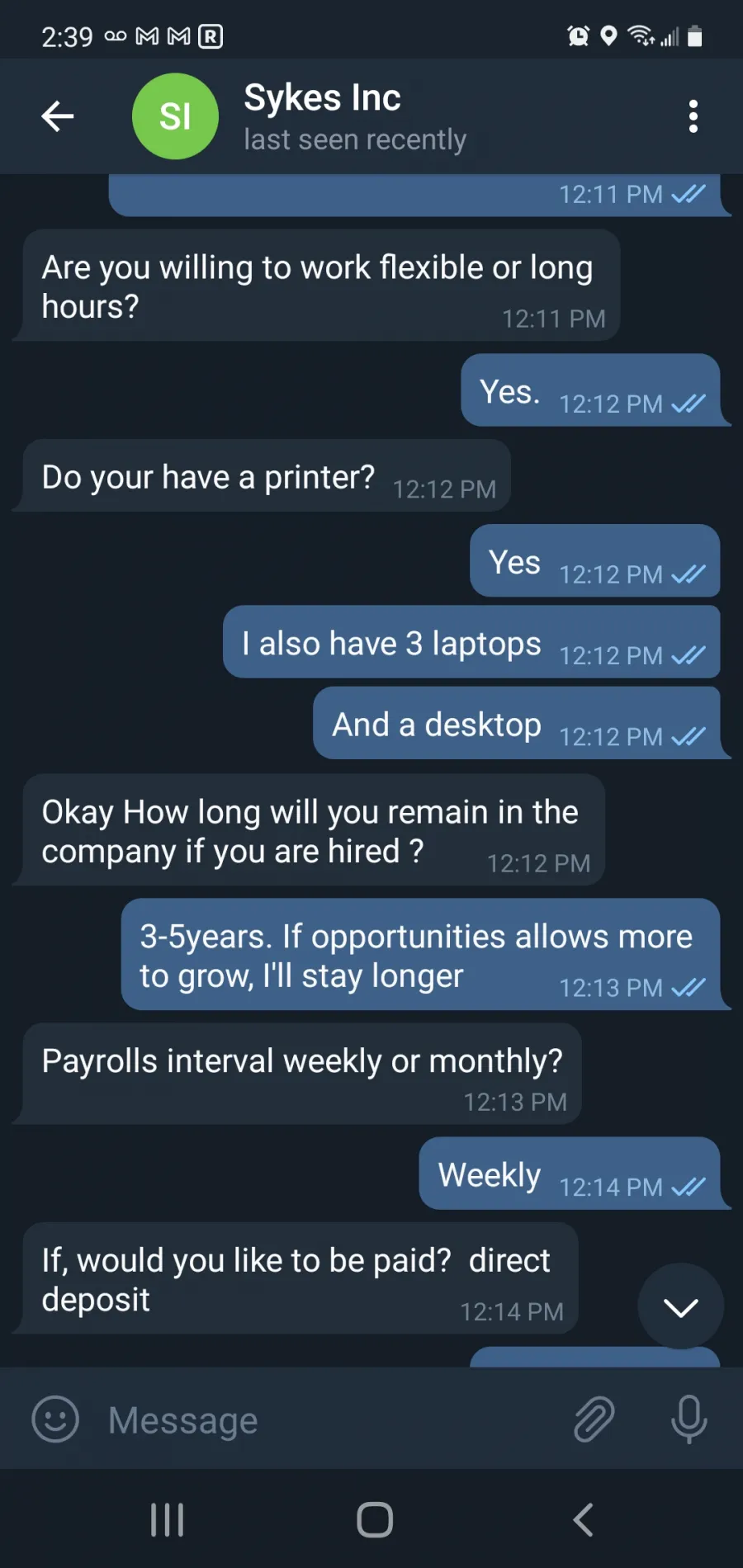This screenshot has height=1568, width=743.
Task: Go back to the chat list
Action: tap(58, 116)
